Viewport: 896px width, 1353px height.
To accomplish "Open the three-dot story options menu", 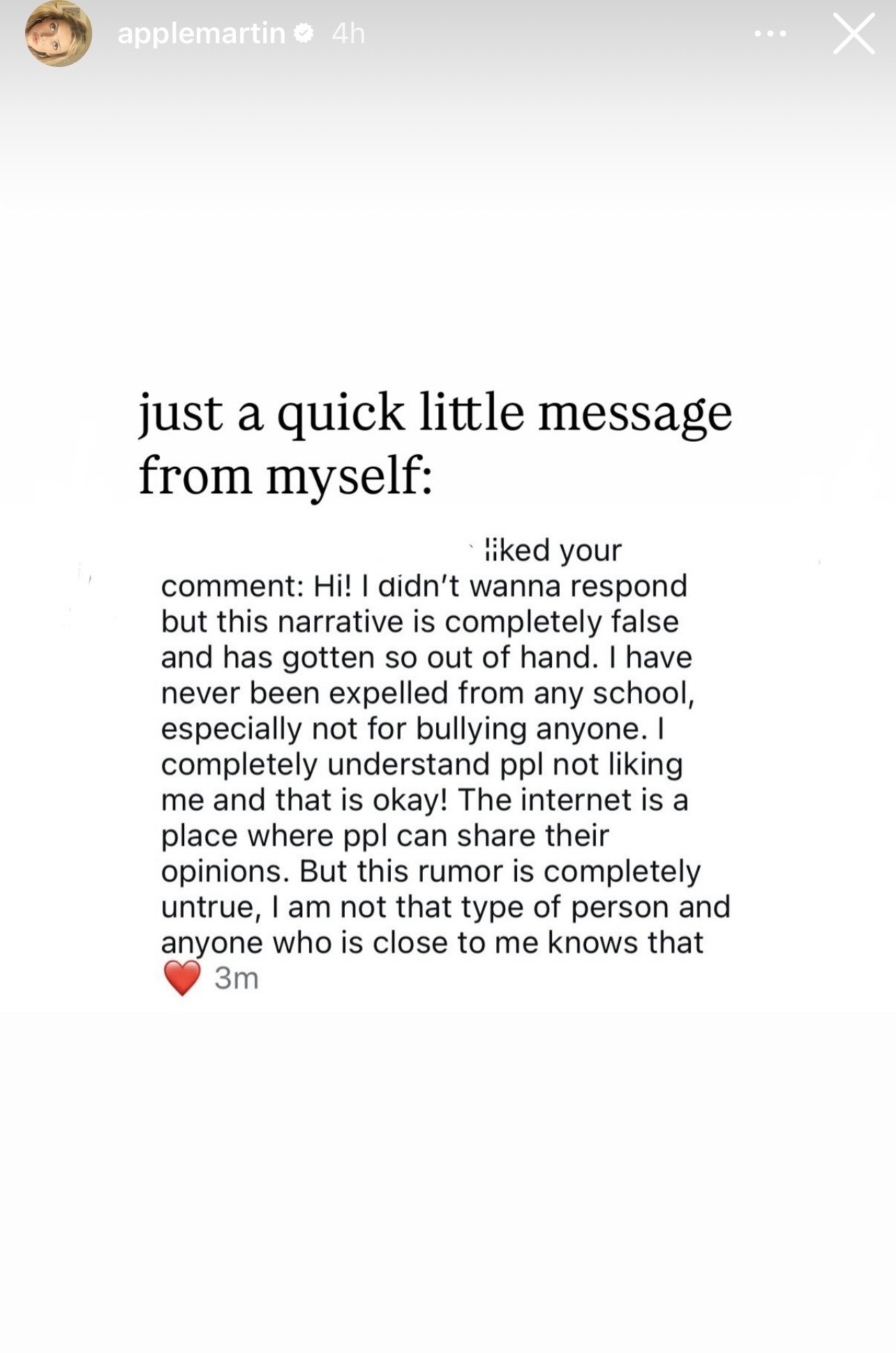I will (x=770, y=33).
